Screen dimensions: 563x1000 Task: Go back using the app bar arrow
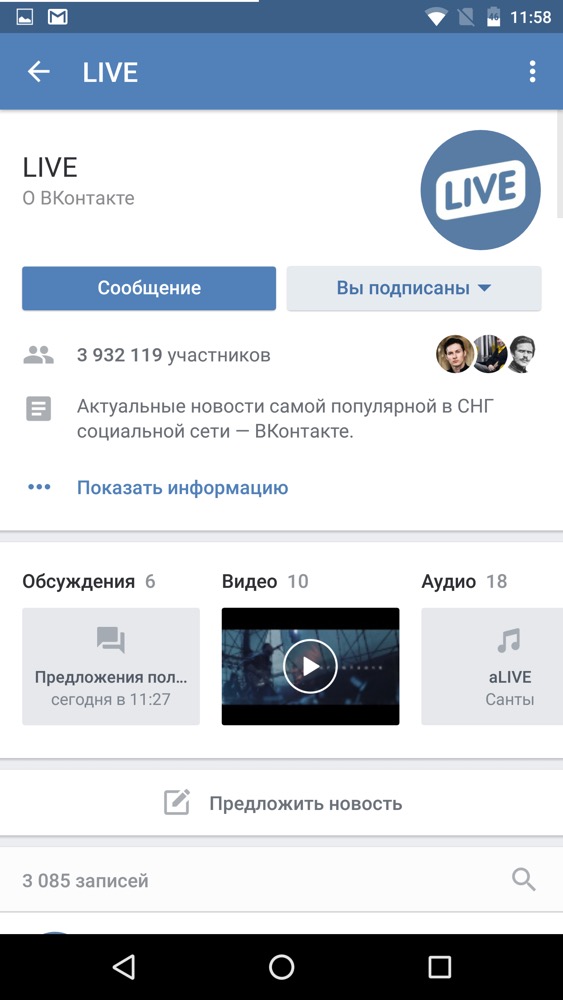click(x=39, y=71)
